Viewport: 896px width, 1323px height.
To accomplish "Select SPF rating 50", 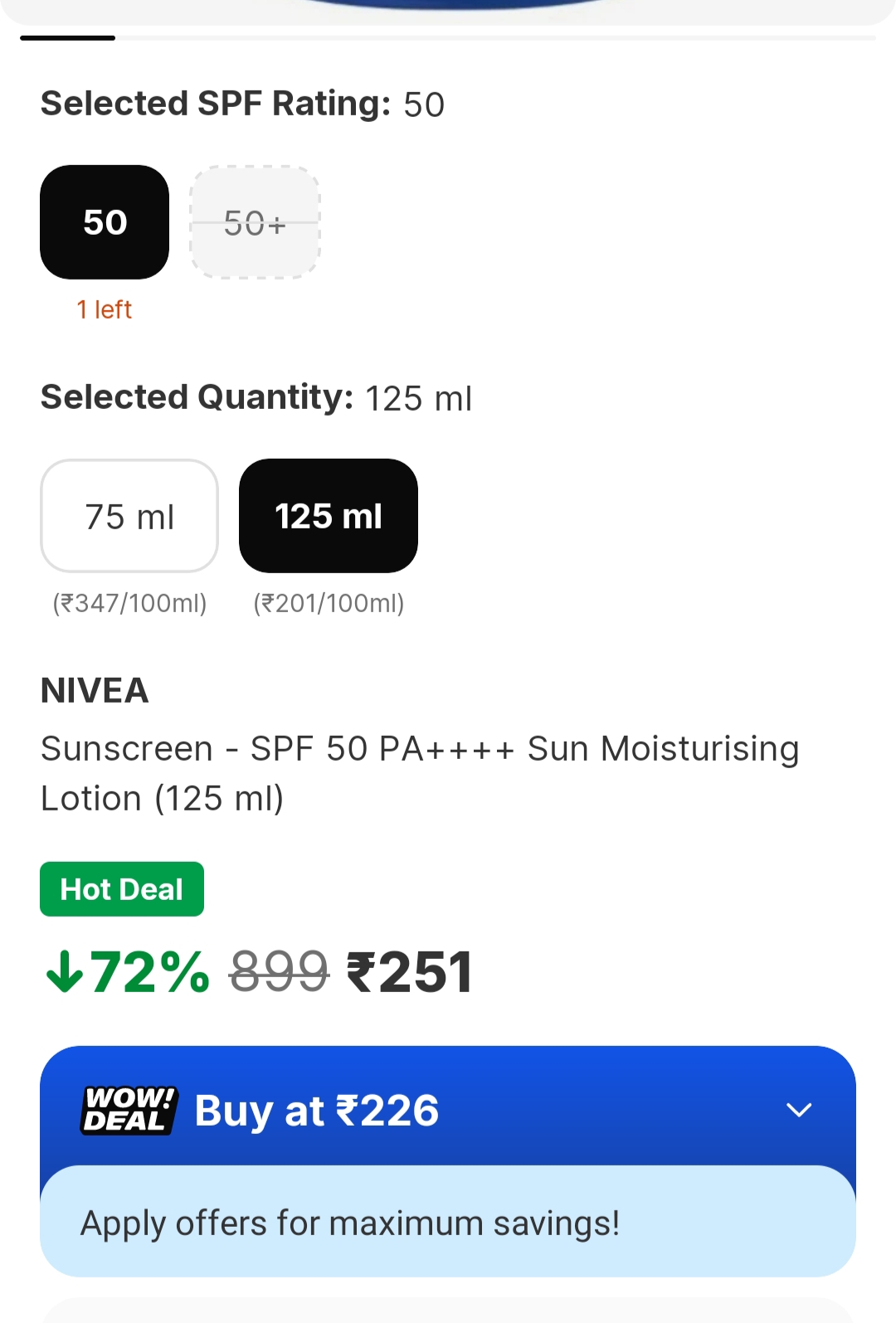I will 105,222.
